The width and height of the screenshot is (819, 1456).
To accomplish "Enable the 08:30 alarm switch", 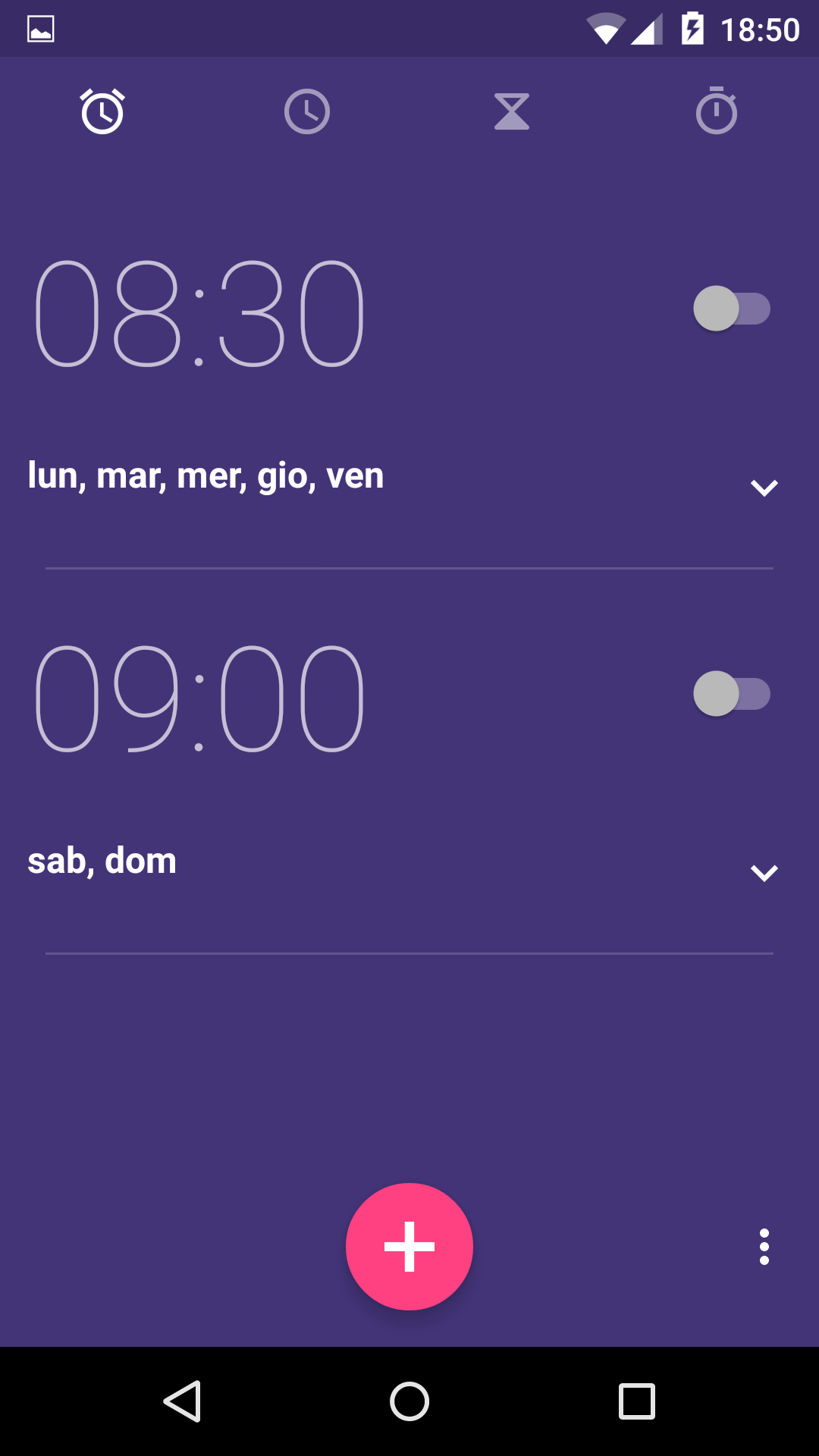I will pyautogui.click(x=732, y=309).
